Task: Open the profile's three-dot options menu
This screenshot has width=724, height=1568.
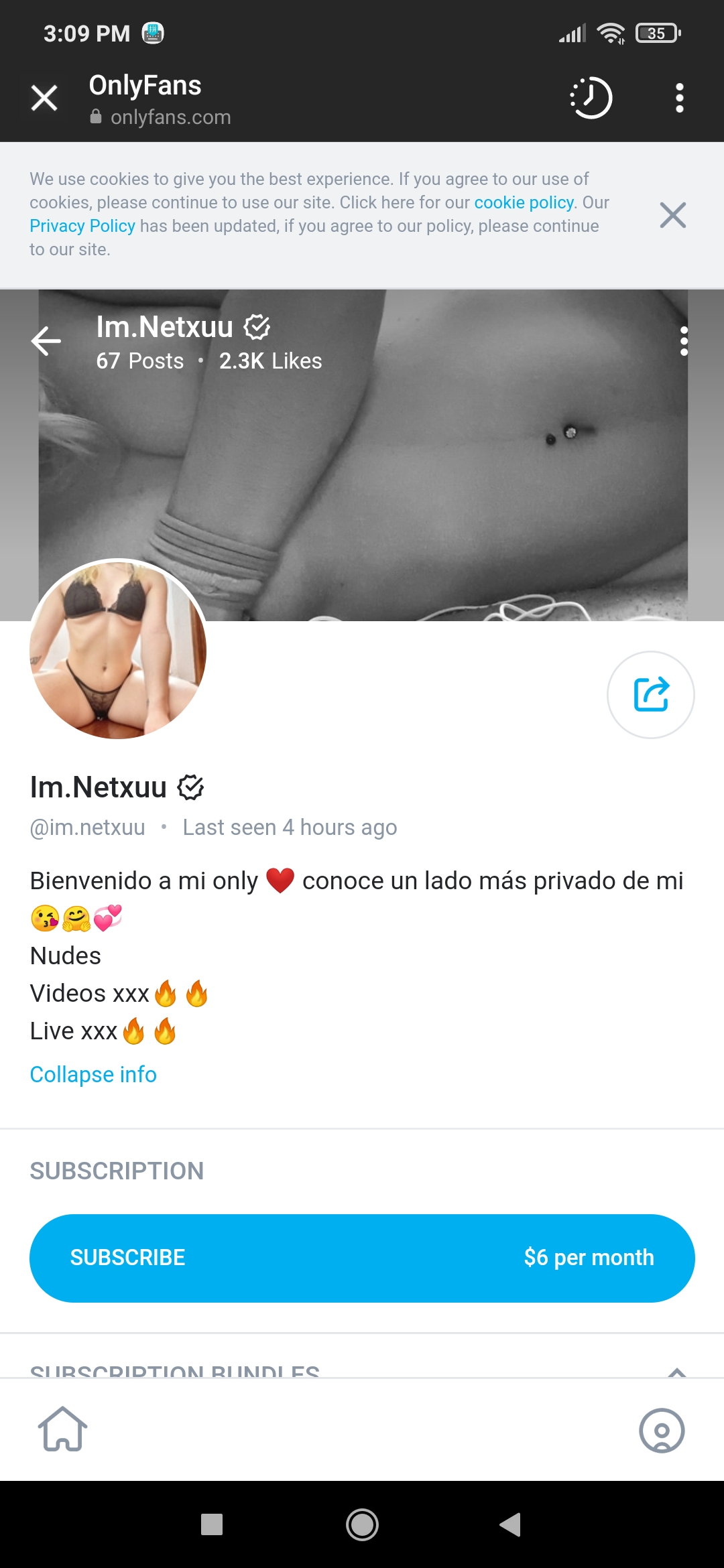Action: (684, 341)
